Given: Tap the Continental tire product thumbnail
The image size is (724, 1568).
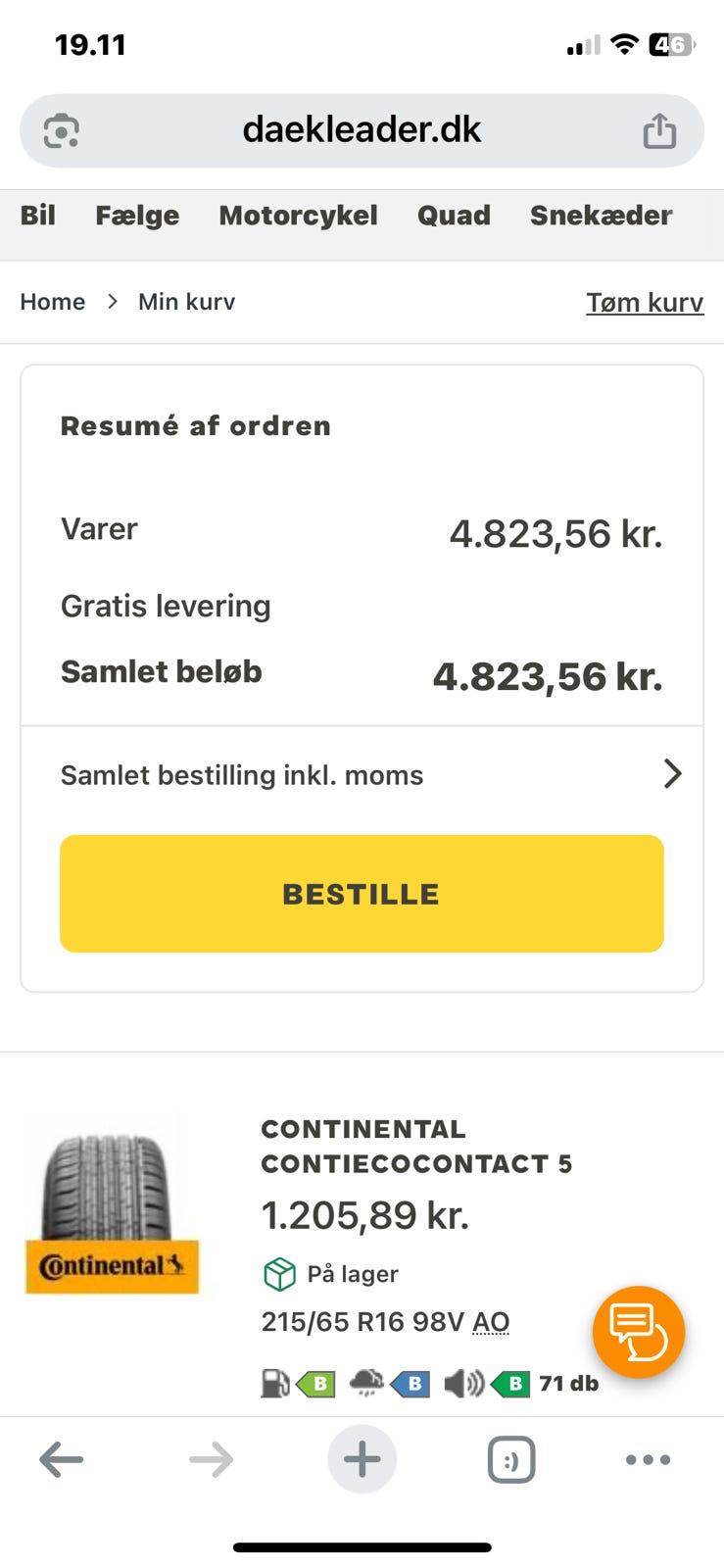Looking at the screenshot, I should tap(109, 1203).
